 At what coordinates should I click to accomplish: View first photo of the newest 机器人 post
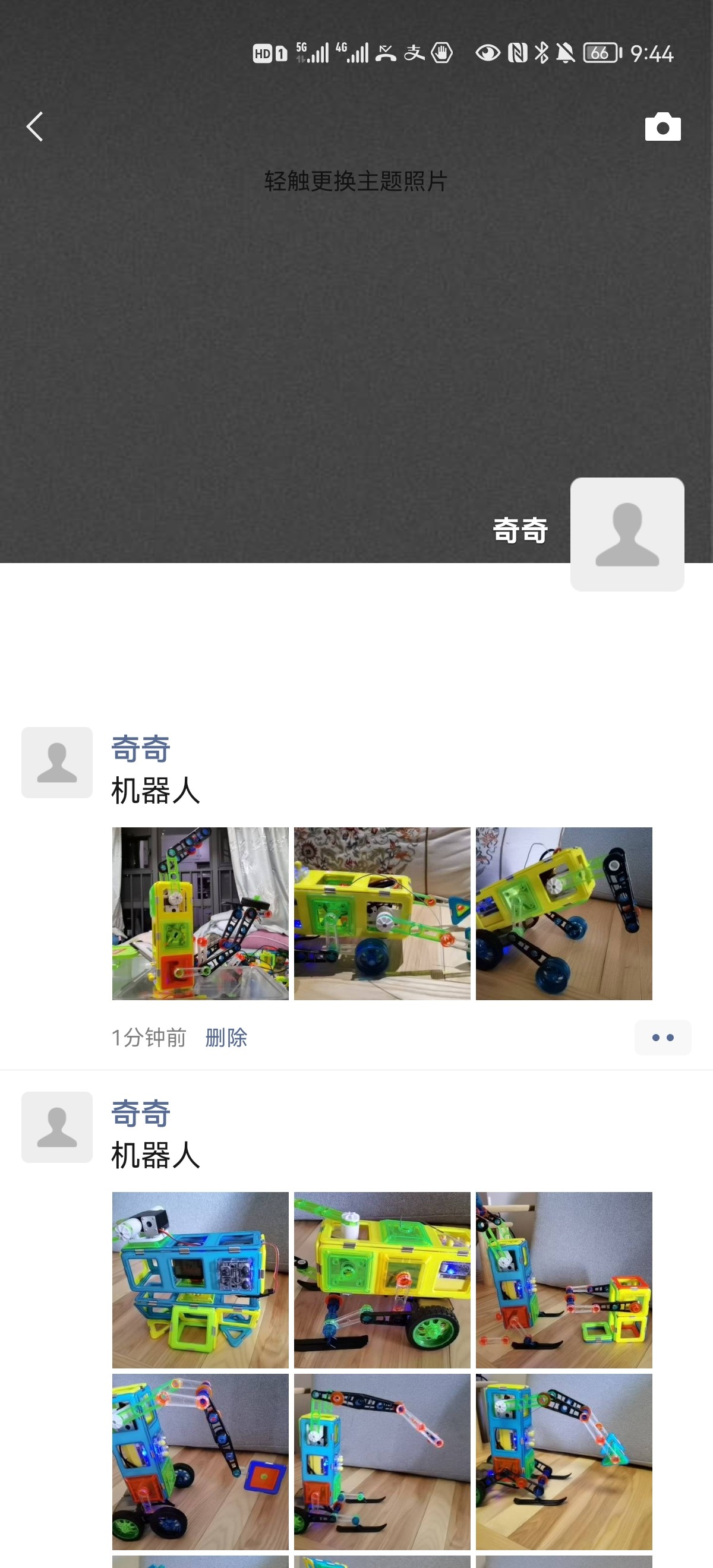[200, 913]
